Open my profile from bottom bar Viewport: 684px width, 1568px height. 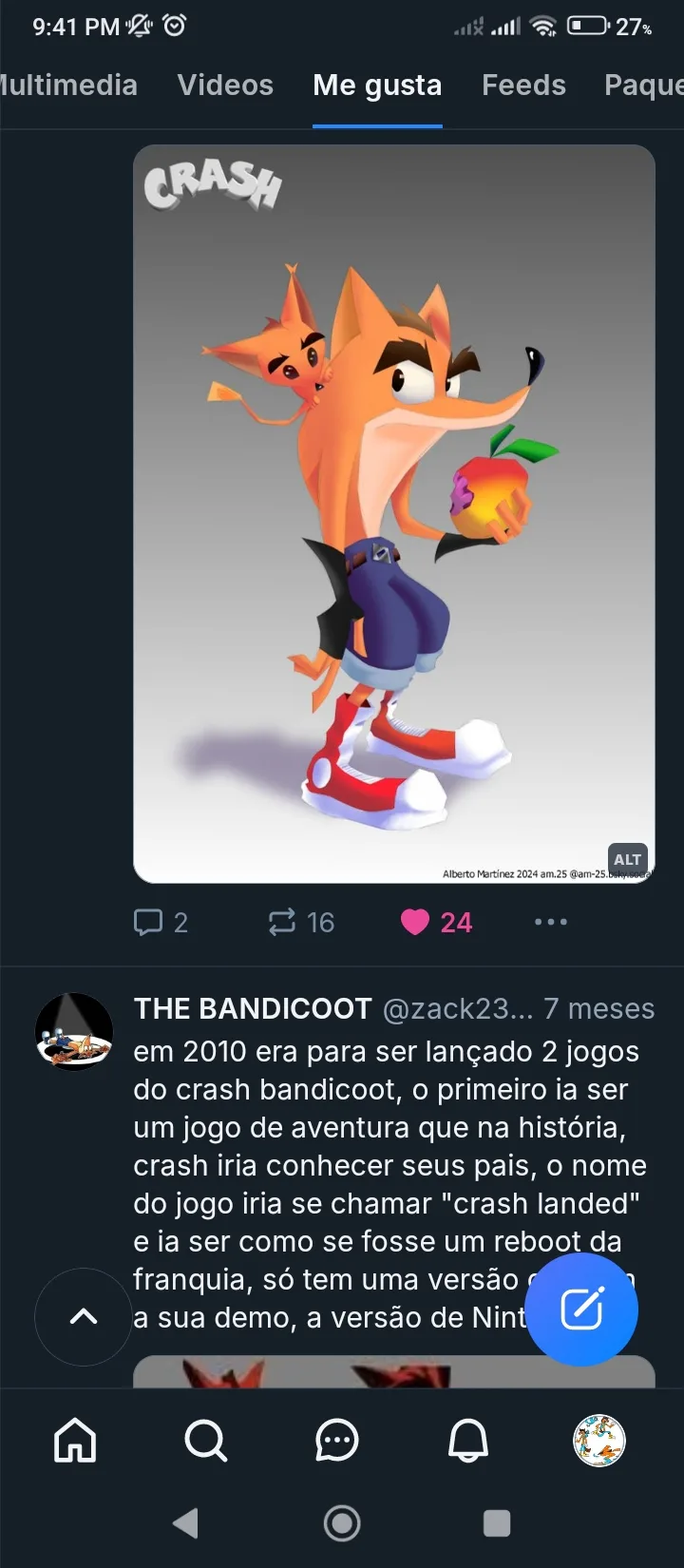pyautogui.click(x=599, y=1441)
